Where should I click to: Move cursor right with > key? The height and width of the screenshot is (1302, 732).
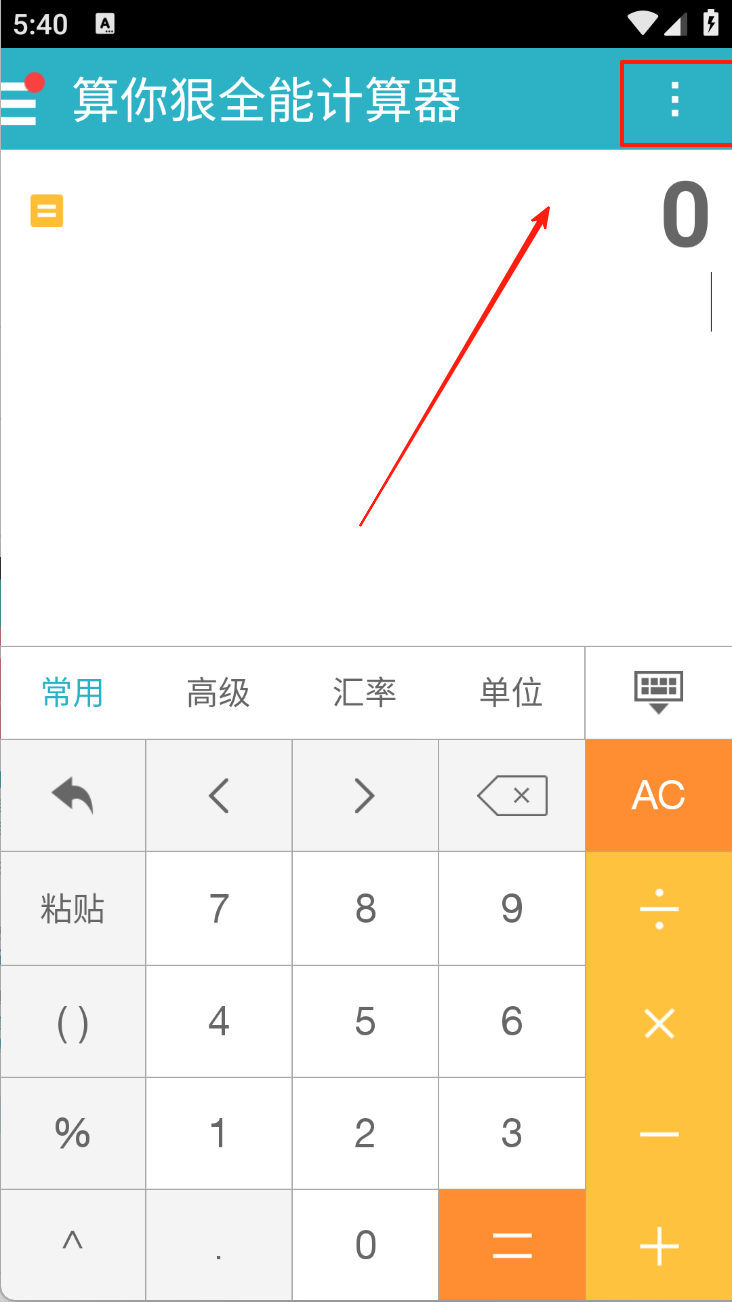click(x=365, y=796)
